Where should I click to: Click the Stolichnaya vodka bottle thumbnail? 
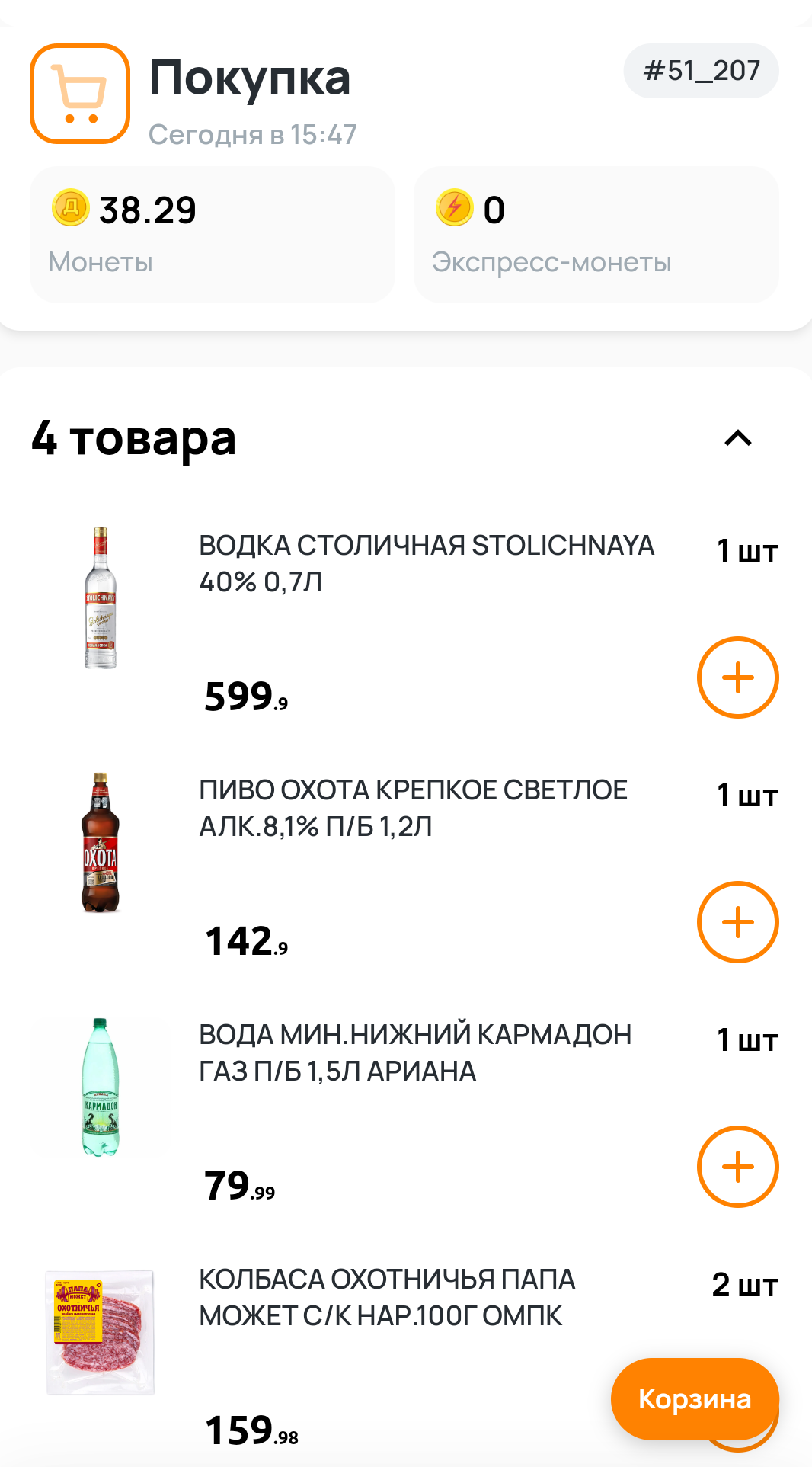point(101,597)
